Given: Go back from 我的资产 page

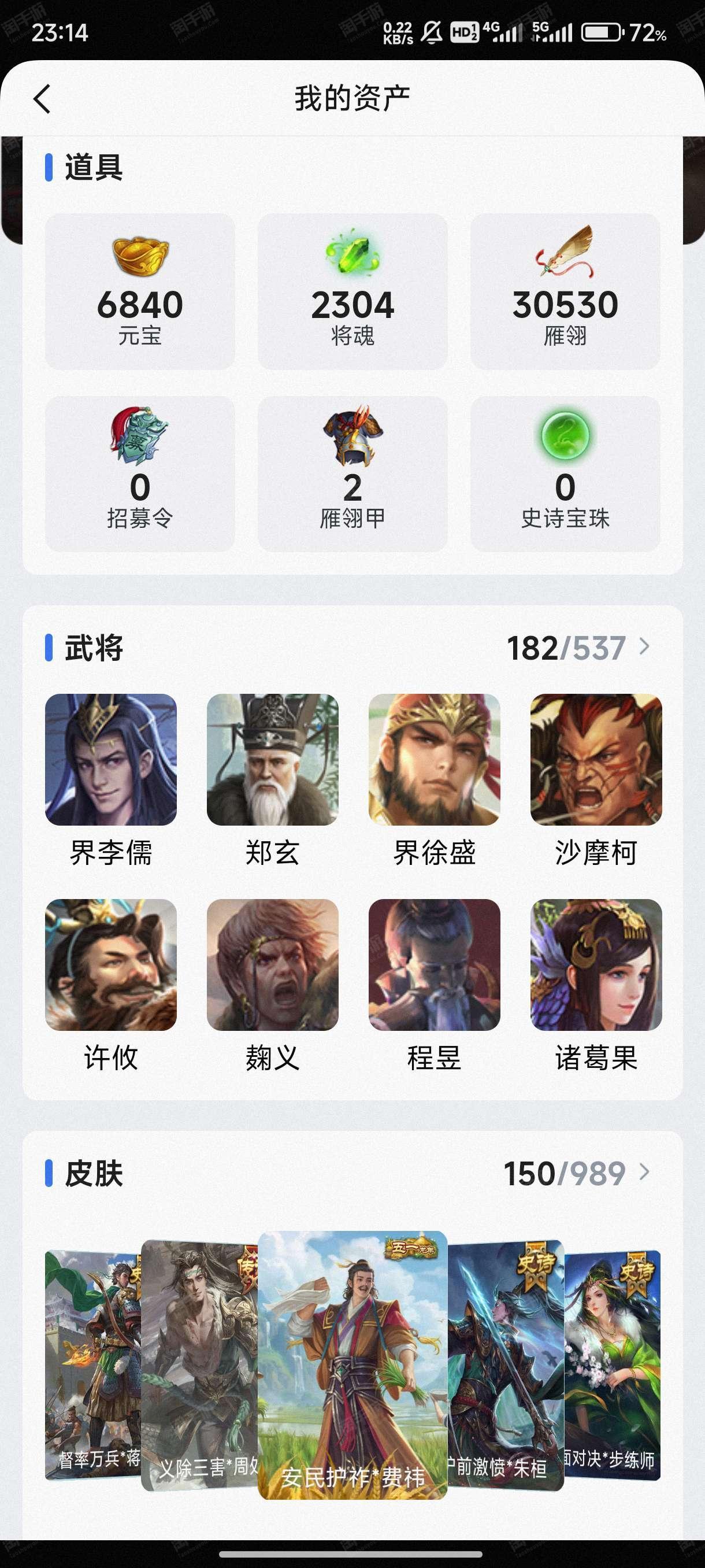Looking at the screenshot, I should coord(42,99).
